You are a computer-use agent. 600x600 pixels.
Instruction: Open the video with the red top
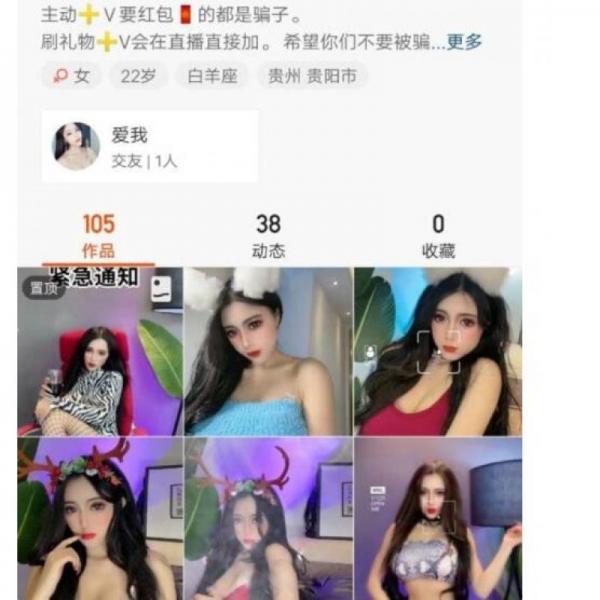(437, 352)
